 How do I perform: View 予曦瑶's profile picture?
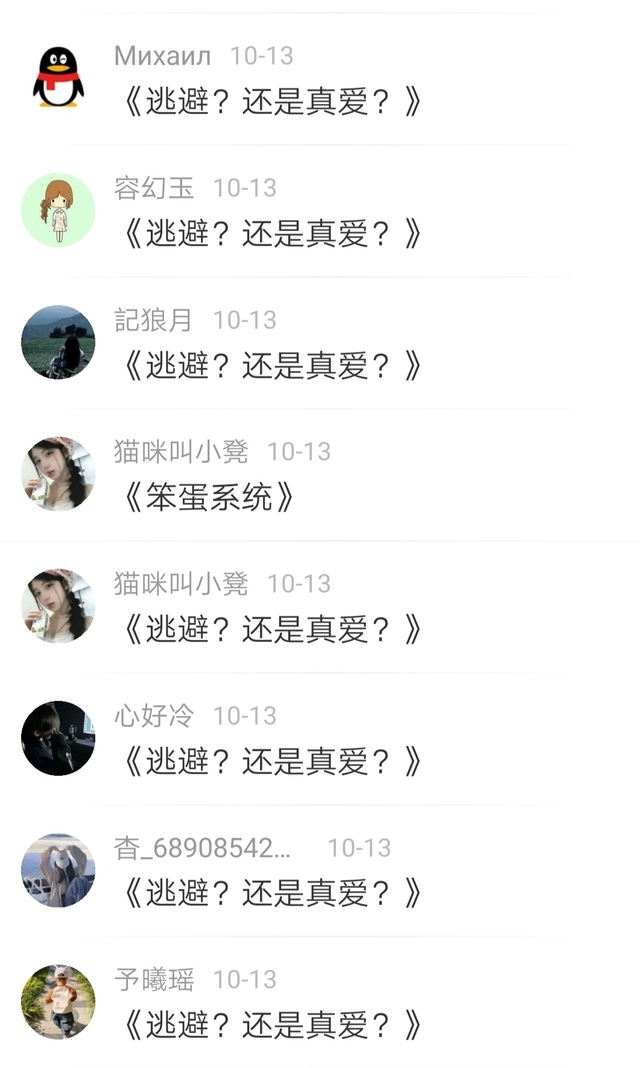(x=58, y=1002)
